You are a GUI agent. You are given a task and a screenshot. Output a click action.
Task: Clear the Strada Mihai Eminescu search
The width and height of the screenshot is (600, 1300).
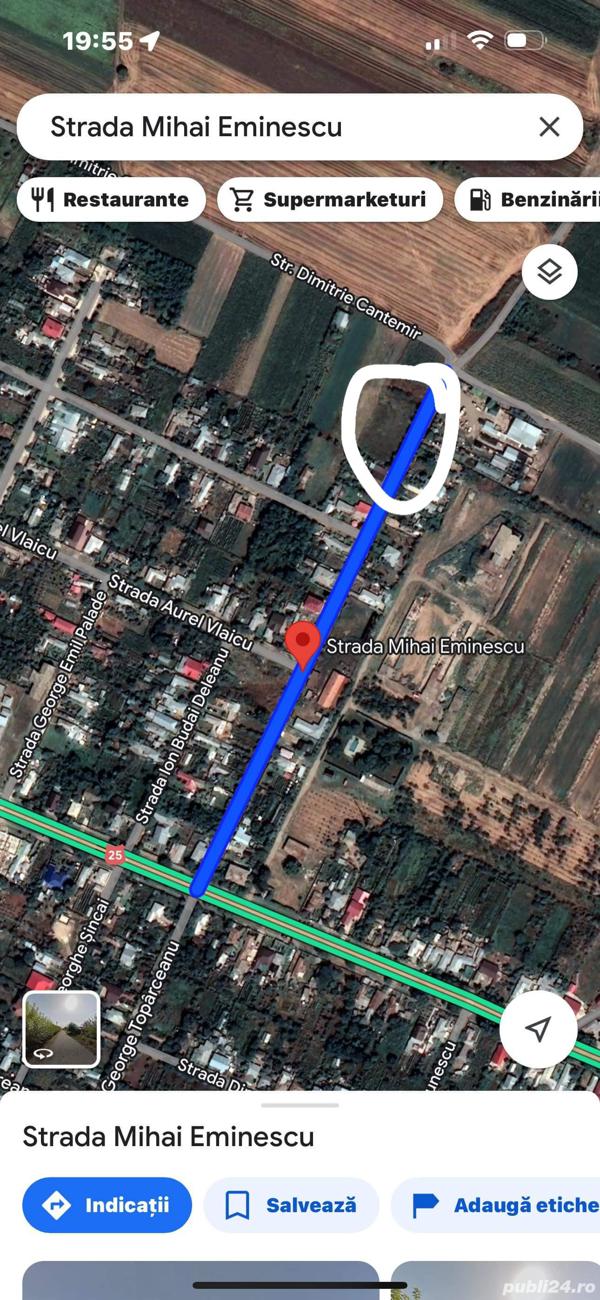(x=549, y=127)
